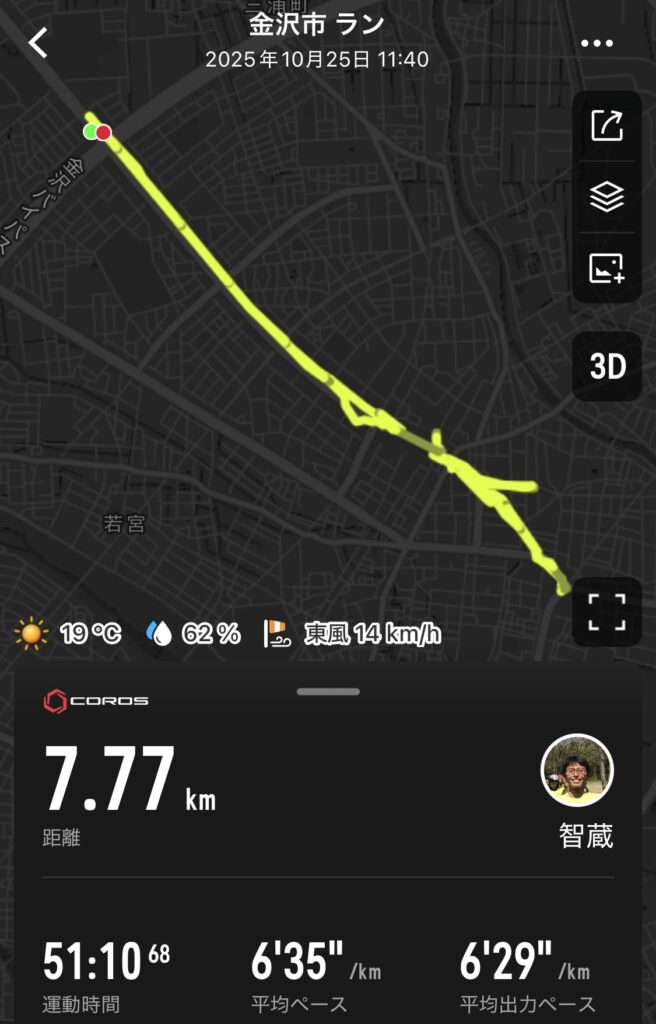Add a photo to the activity
Screen dimensions: 656x1024
[x=606, y=267]
